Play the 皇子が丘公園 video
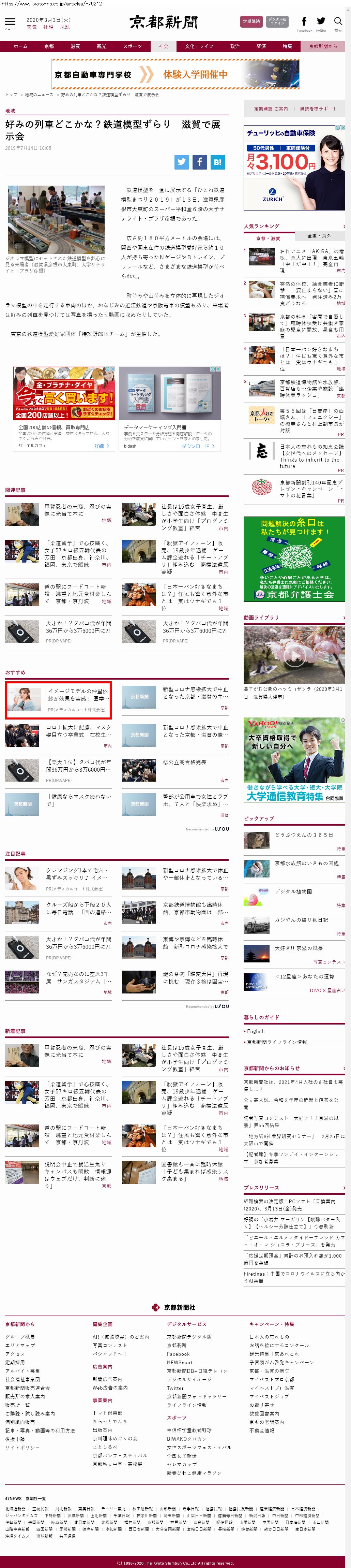351x1568 pixels. pyautogui.click(x=294, y=655)
